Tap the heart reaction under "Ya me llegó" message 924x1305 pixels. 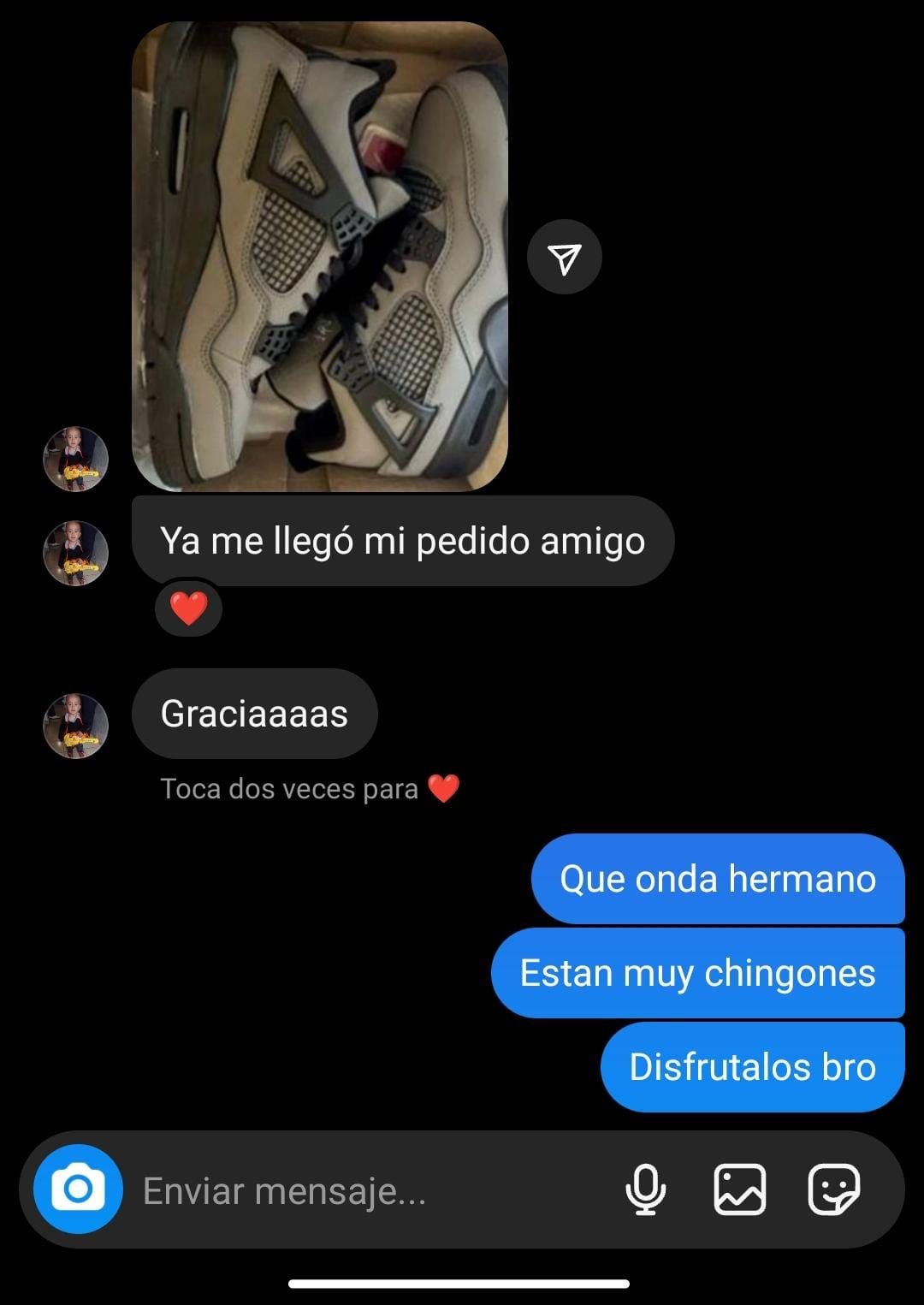[189, 608]
